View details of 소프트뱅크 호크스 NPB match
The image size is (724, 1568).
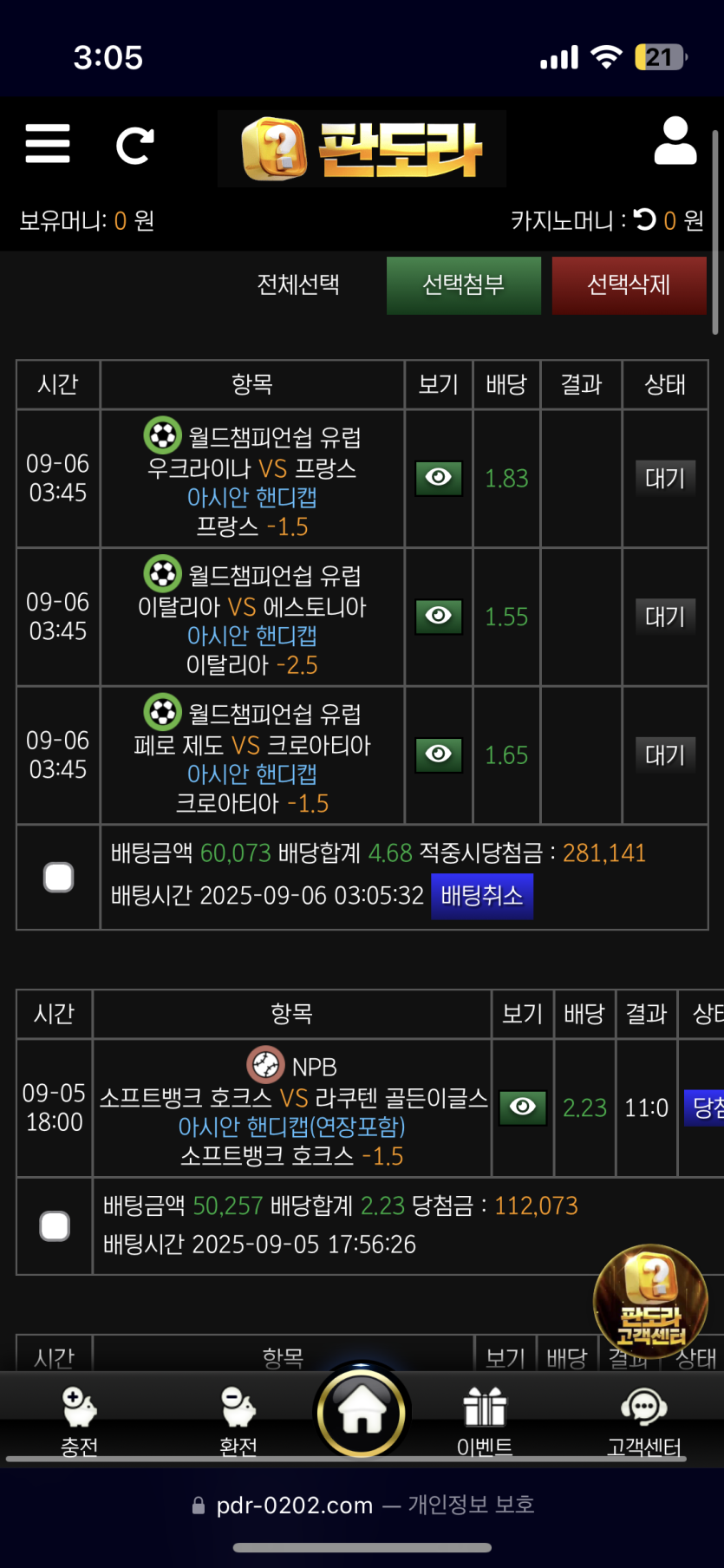522,1107
